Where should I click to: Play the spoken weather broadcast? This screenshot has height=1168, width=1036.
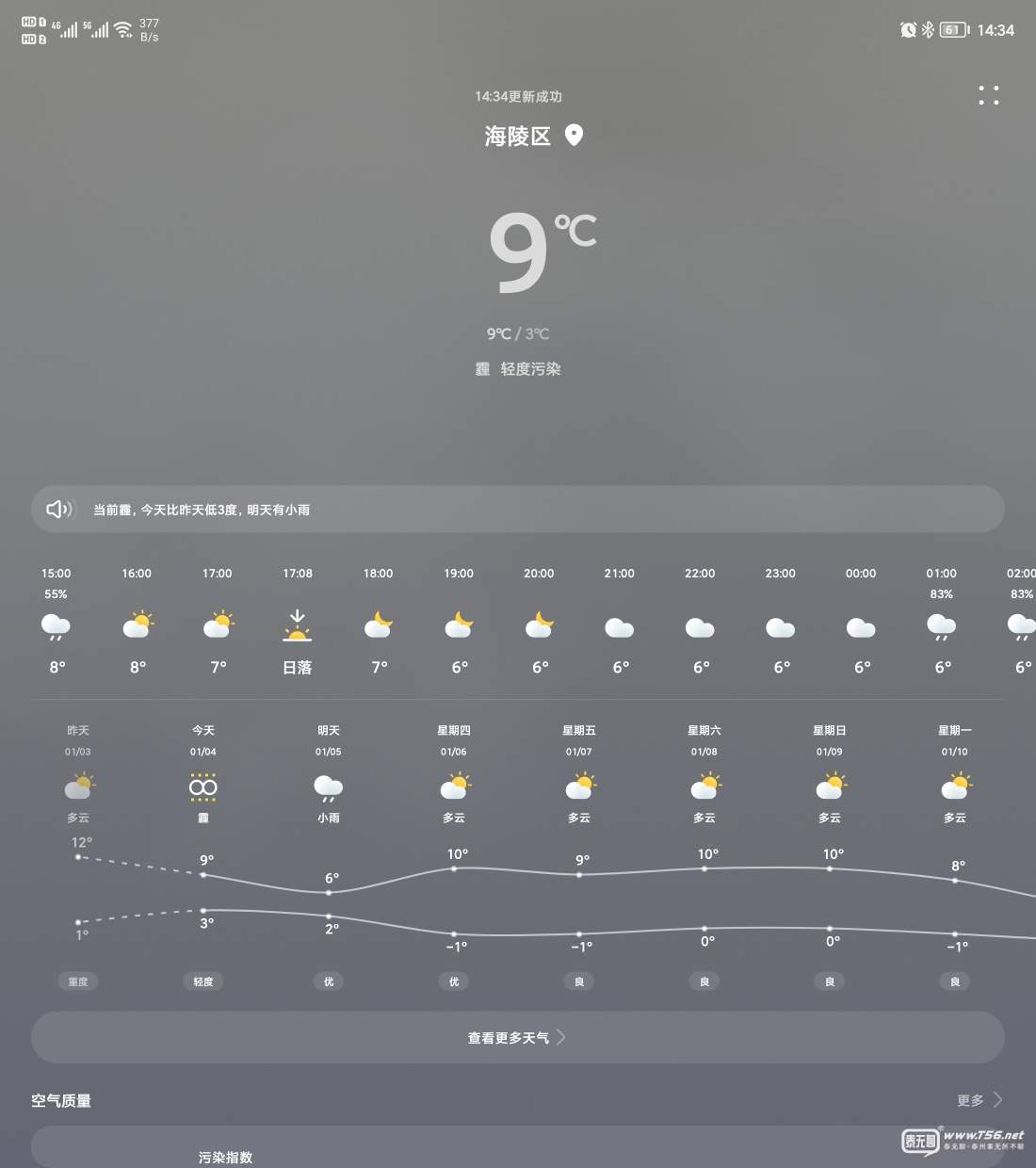click(x=59, y=510)
